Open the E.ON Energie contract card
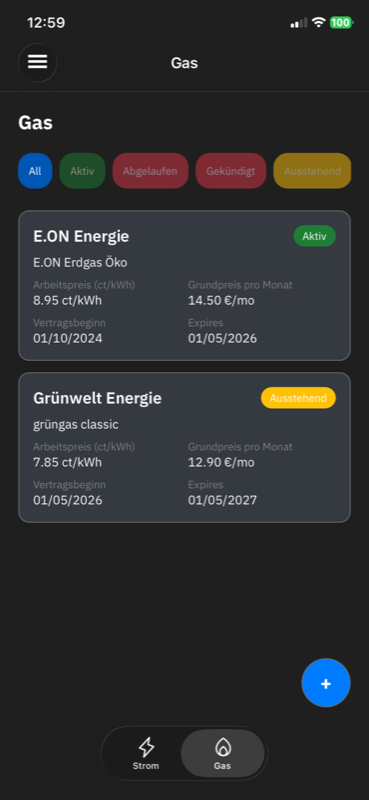 184,286
